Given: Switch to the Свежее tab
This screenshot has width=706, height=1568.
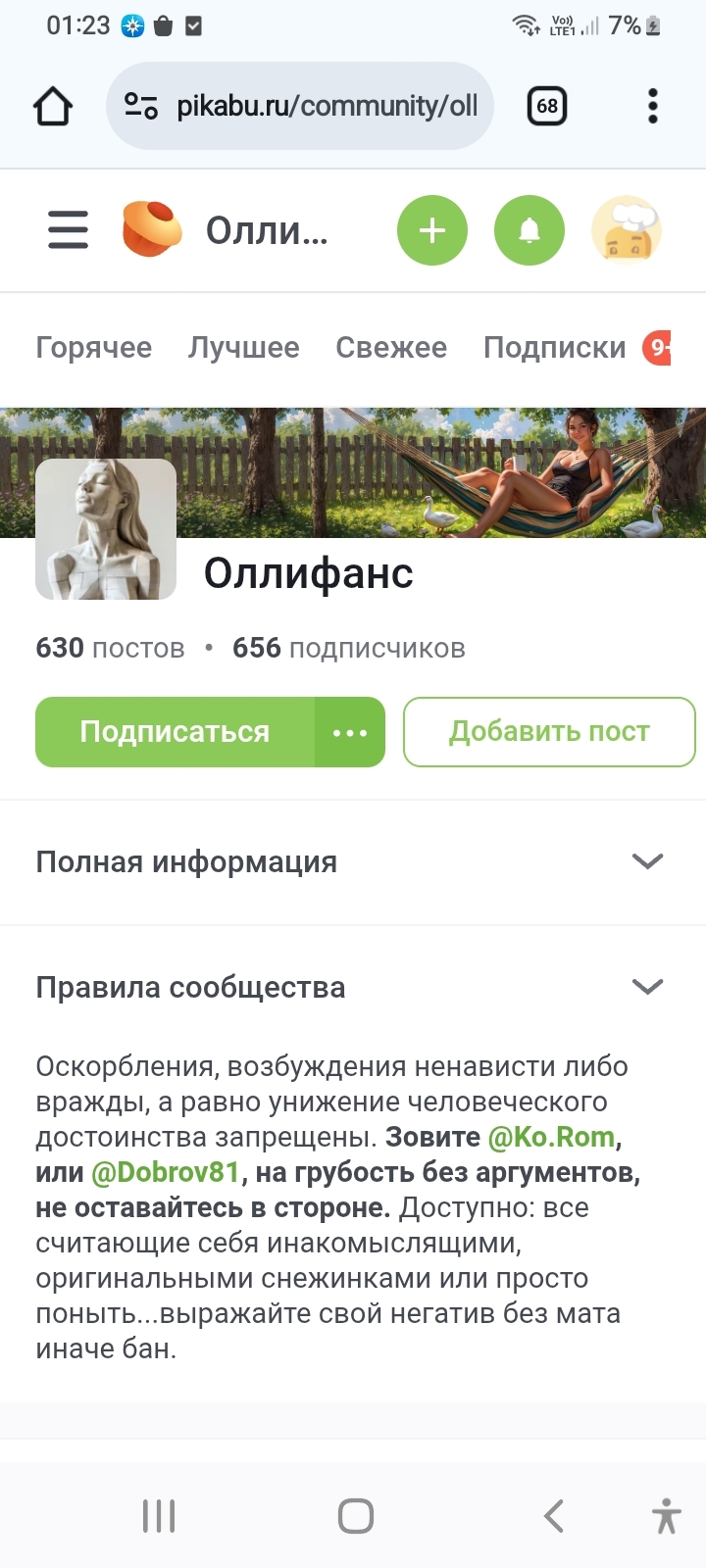Looking at the screenshot, I should 391,347.
